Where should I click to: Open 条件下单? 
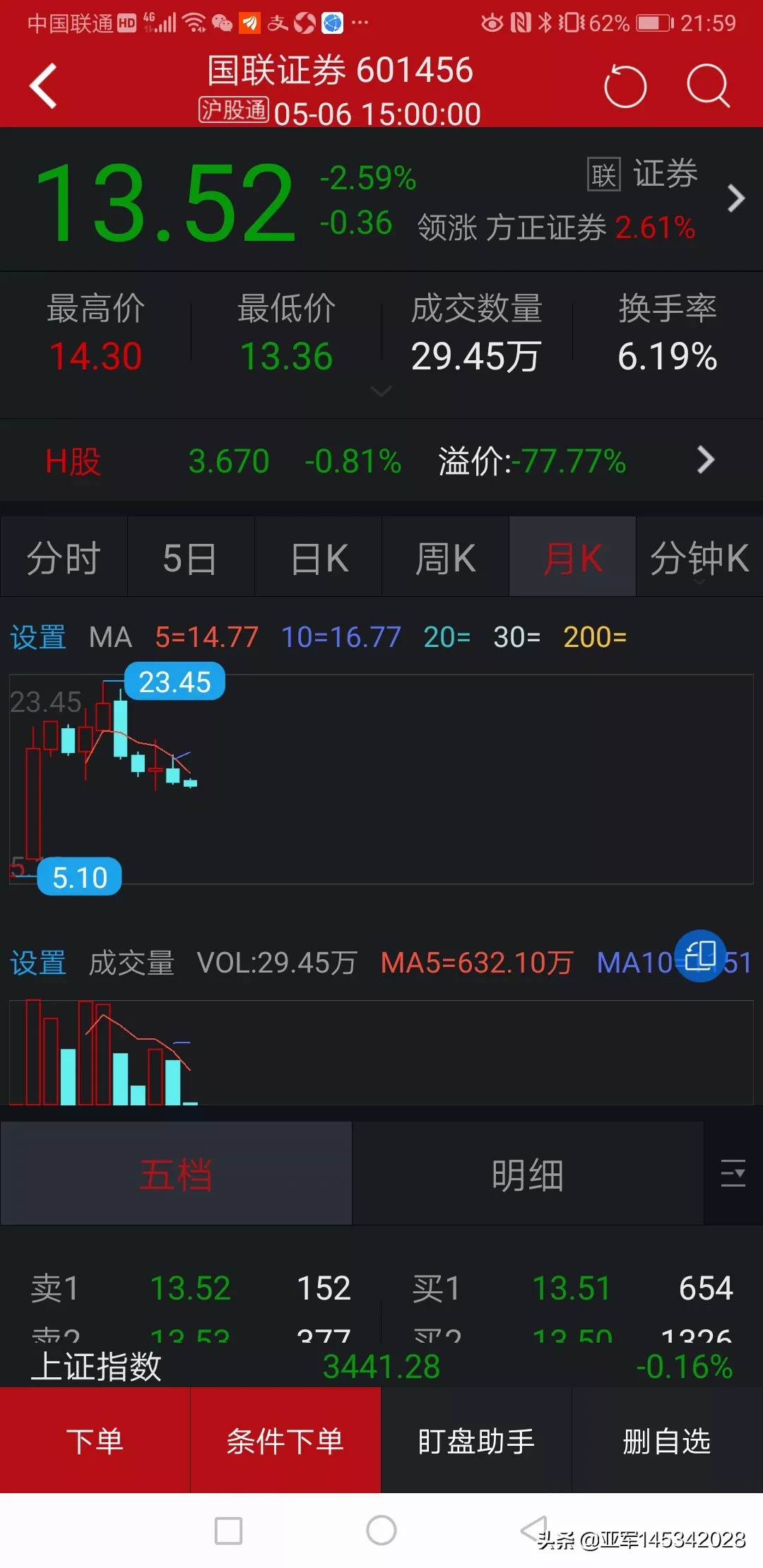[285, 1441]
